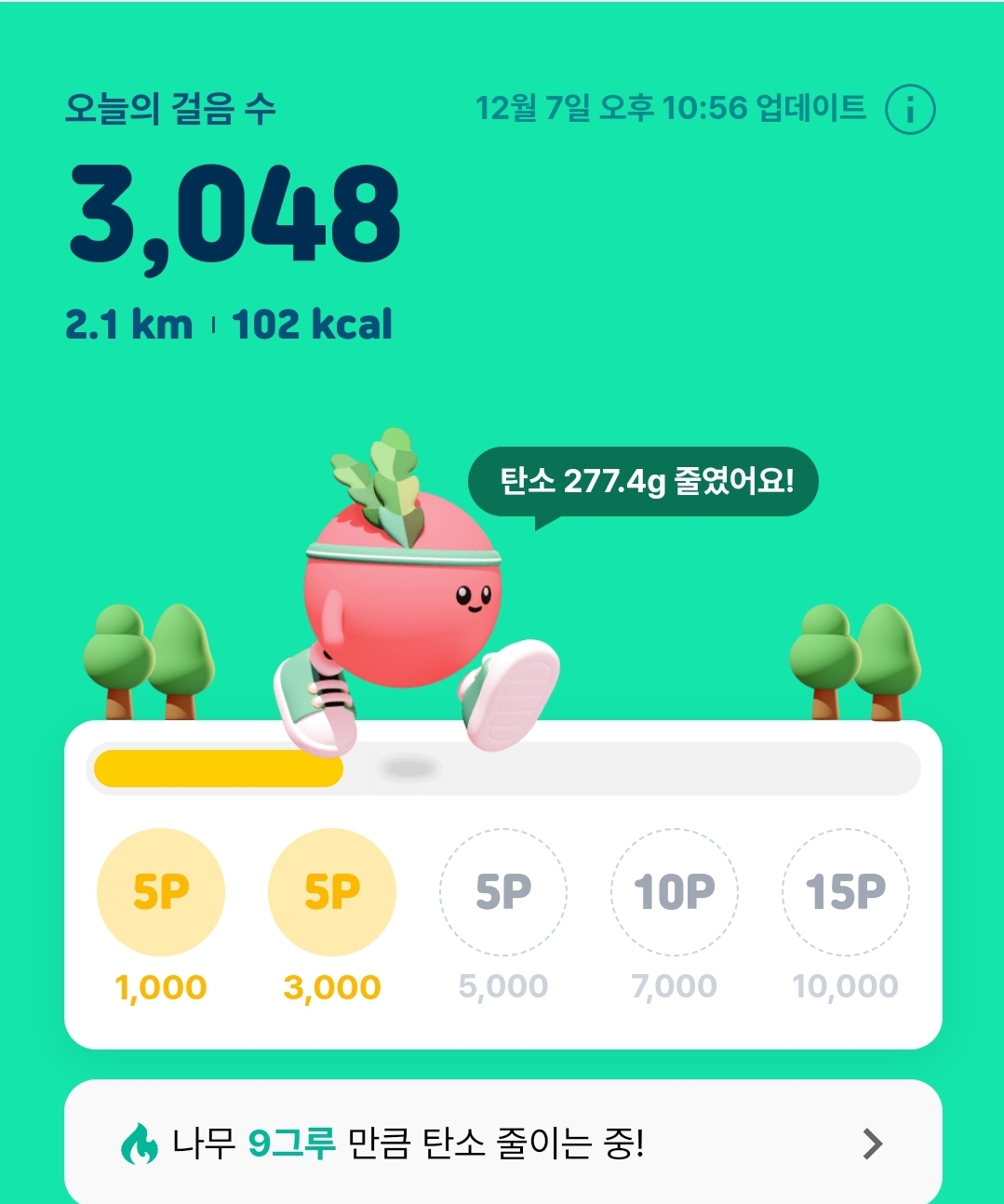
Task: Select the 10P badge for 7,000 steps
Action: click(675, 891)
